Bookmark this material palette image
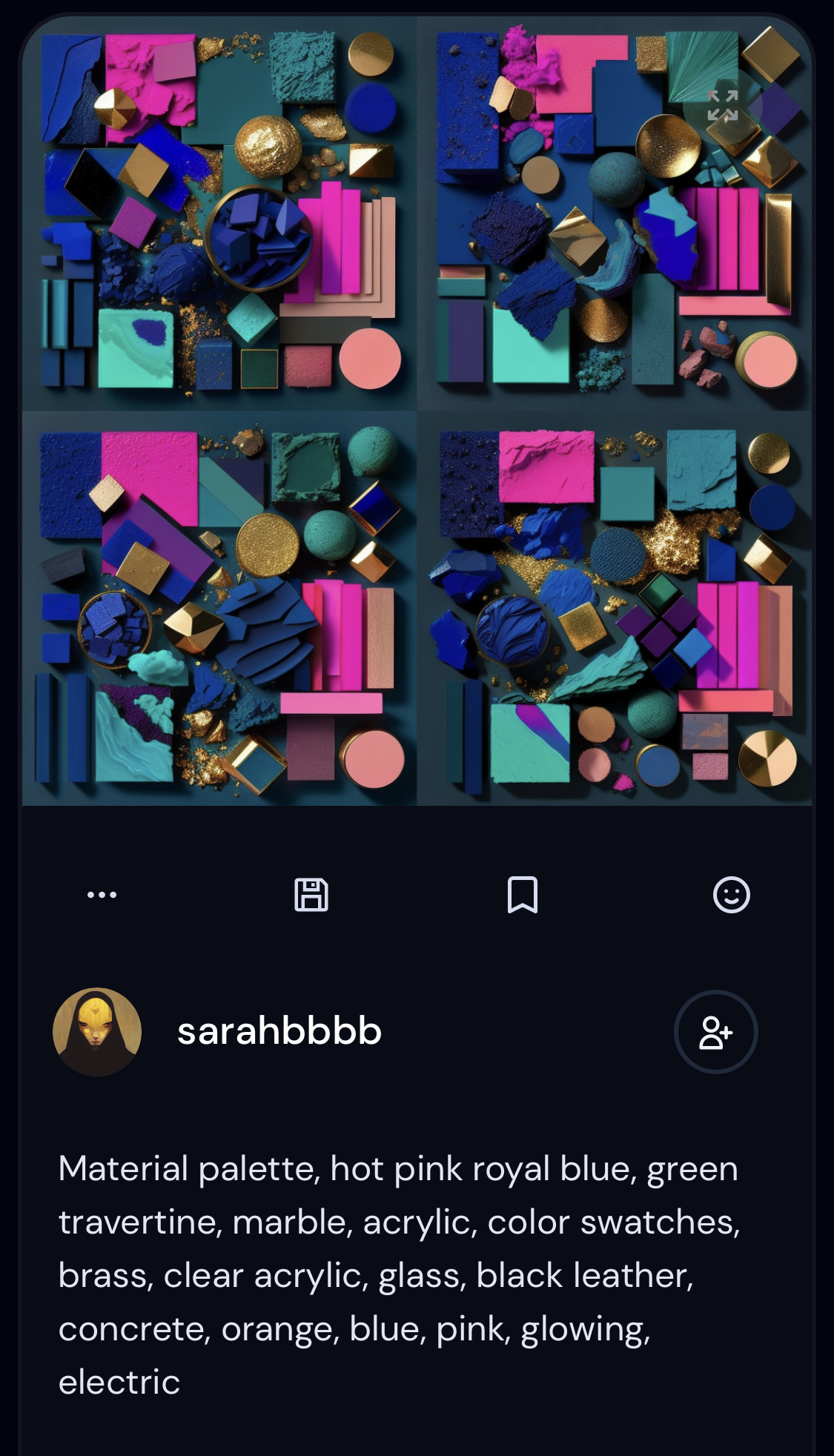This screenshot has height=1456, width=834. coord(522,895)
